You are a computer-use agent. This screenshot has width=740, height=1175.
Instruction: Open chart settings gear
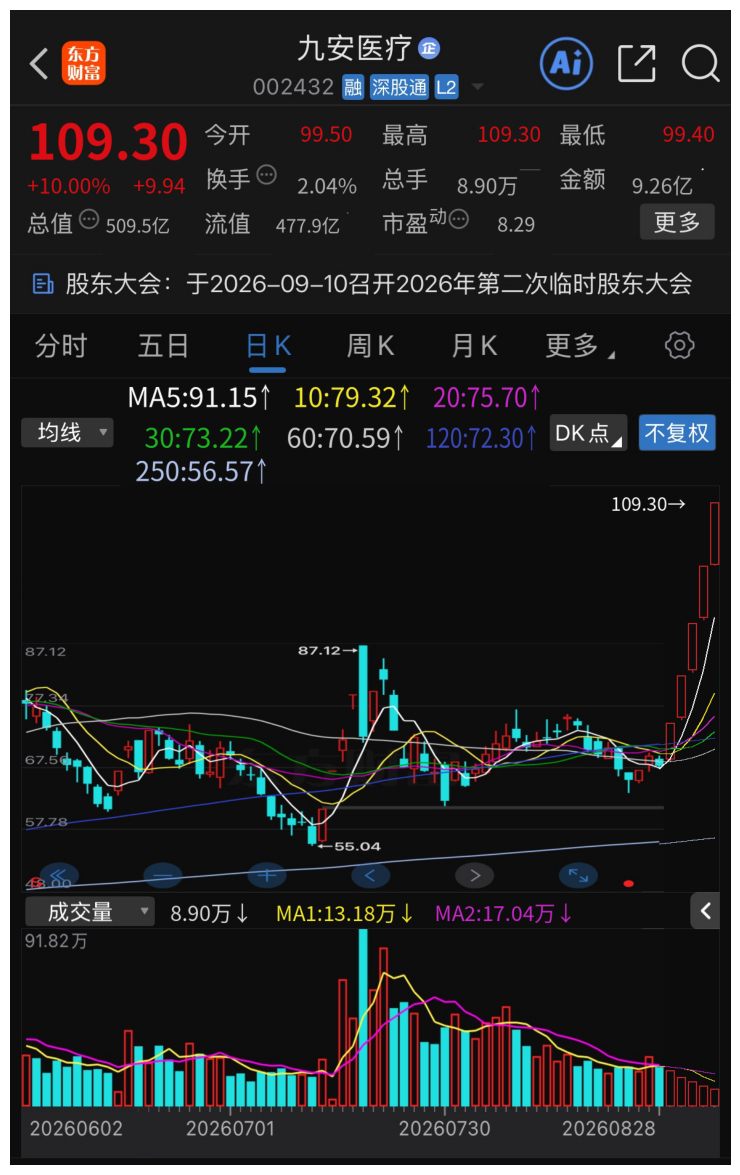(x=679, y=345)
